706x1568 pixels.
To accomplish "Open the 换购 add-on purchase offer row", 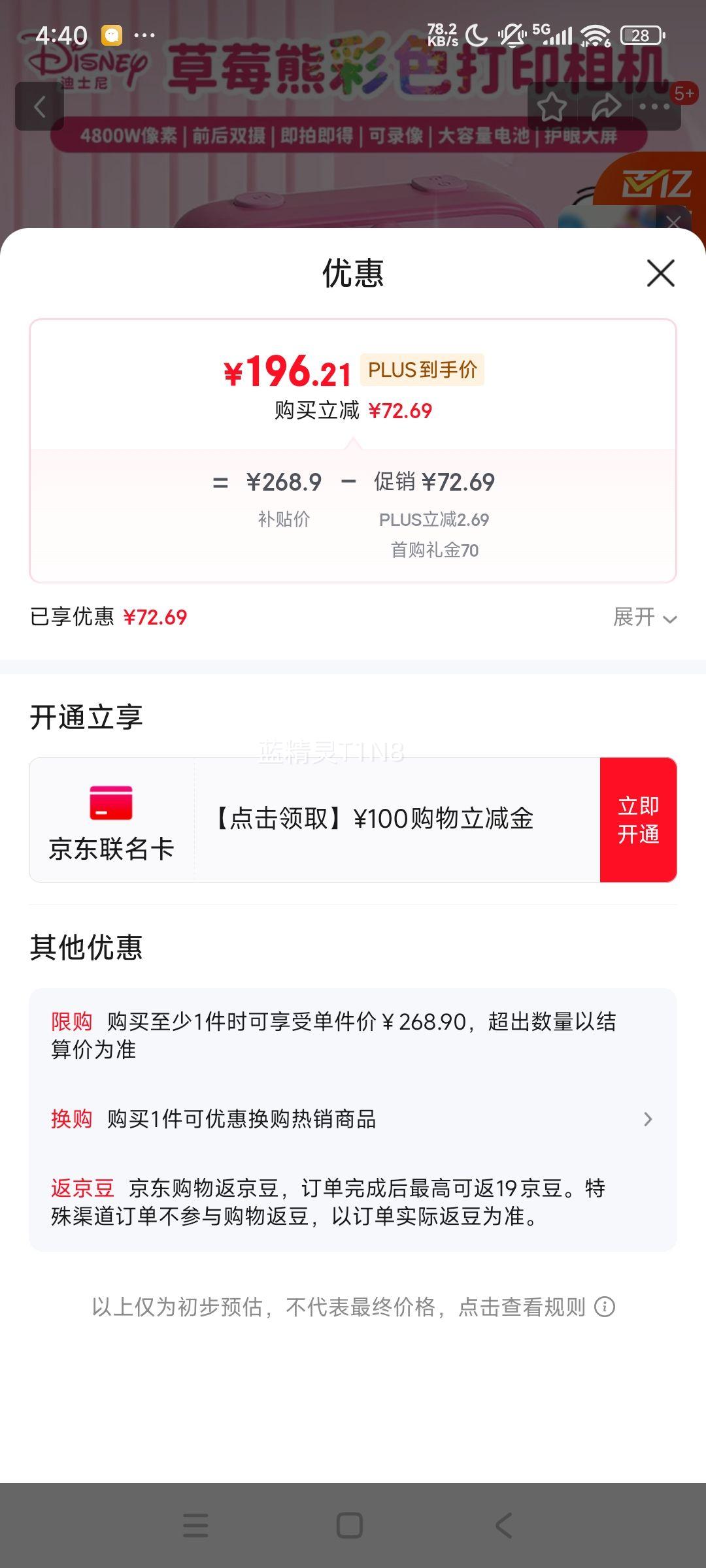I will point(352,1119).
